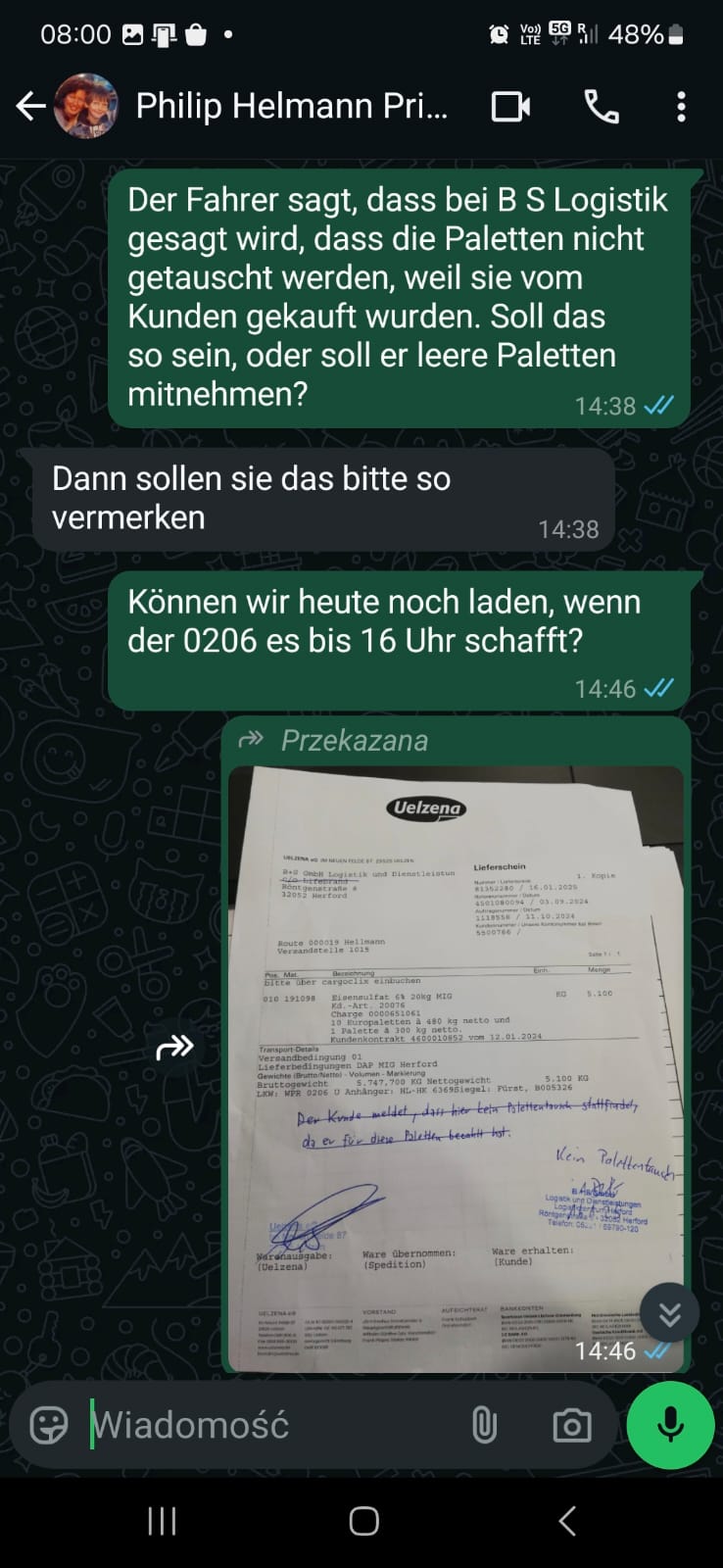Image resolution: width=723 pixels, height=1568 pixels.
Task: Start a video call with Philip Helmann
Action: pos(510,106)
